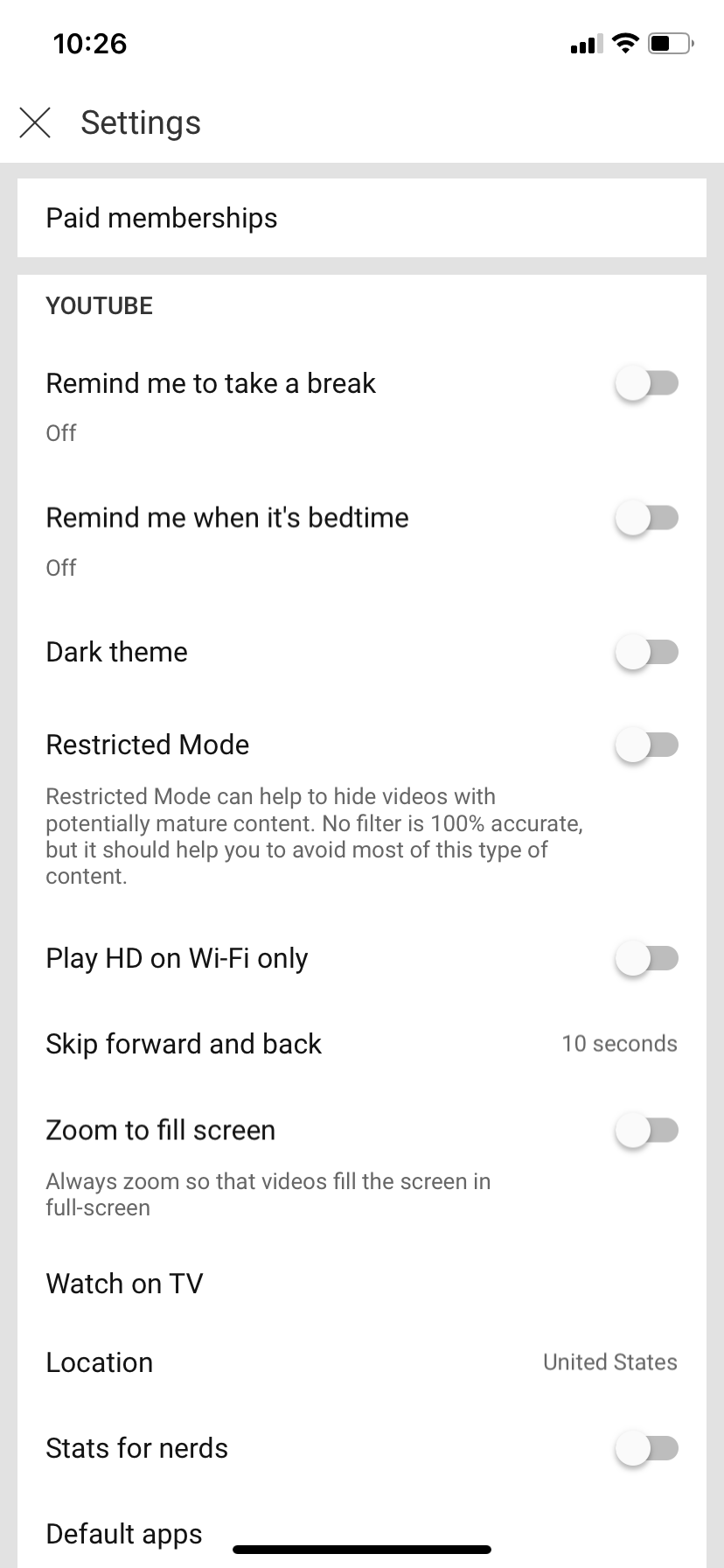Switch on Stats for nerds

pyautogui.click(x=646, y=1449)
